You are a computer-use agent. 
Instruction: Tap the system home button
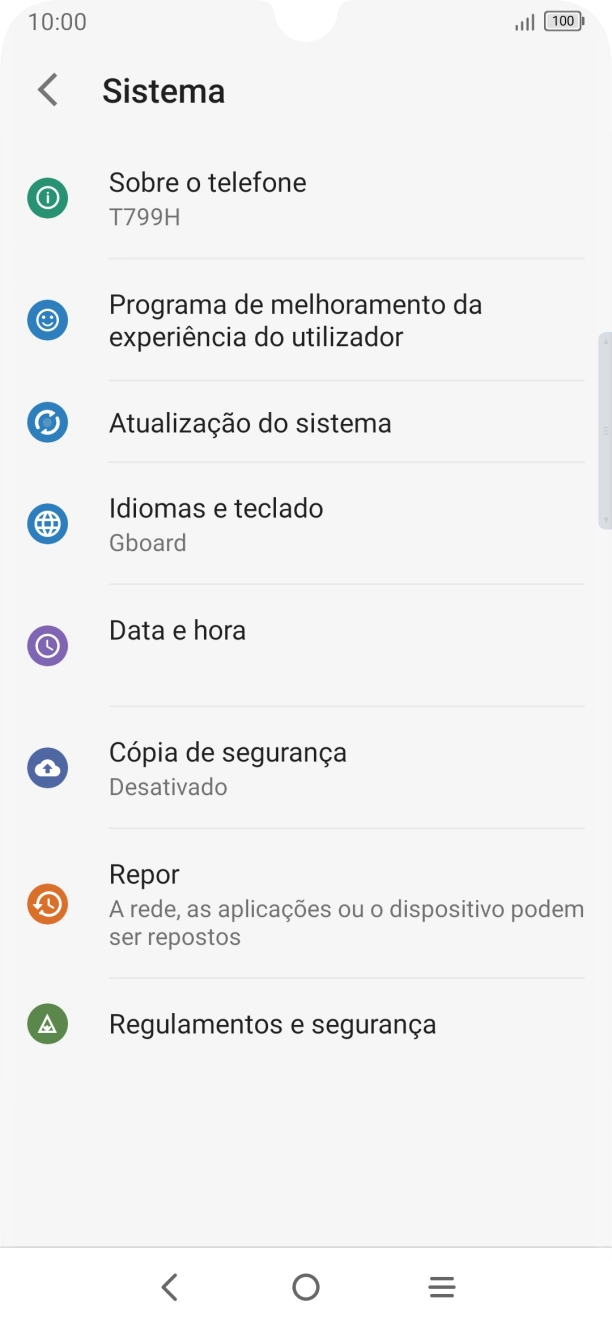306,1287
